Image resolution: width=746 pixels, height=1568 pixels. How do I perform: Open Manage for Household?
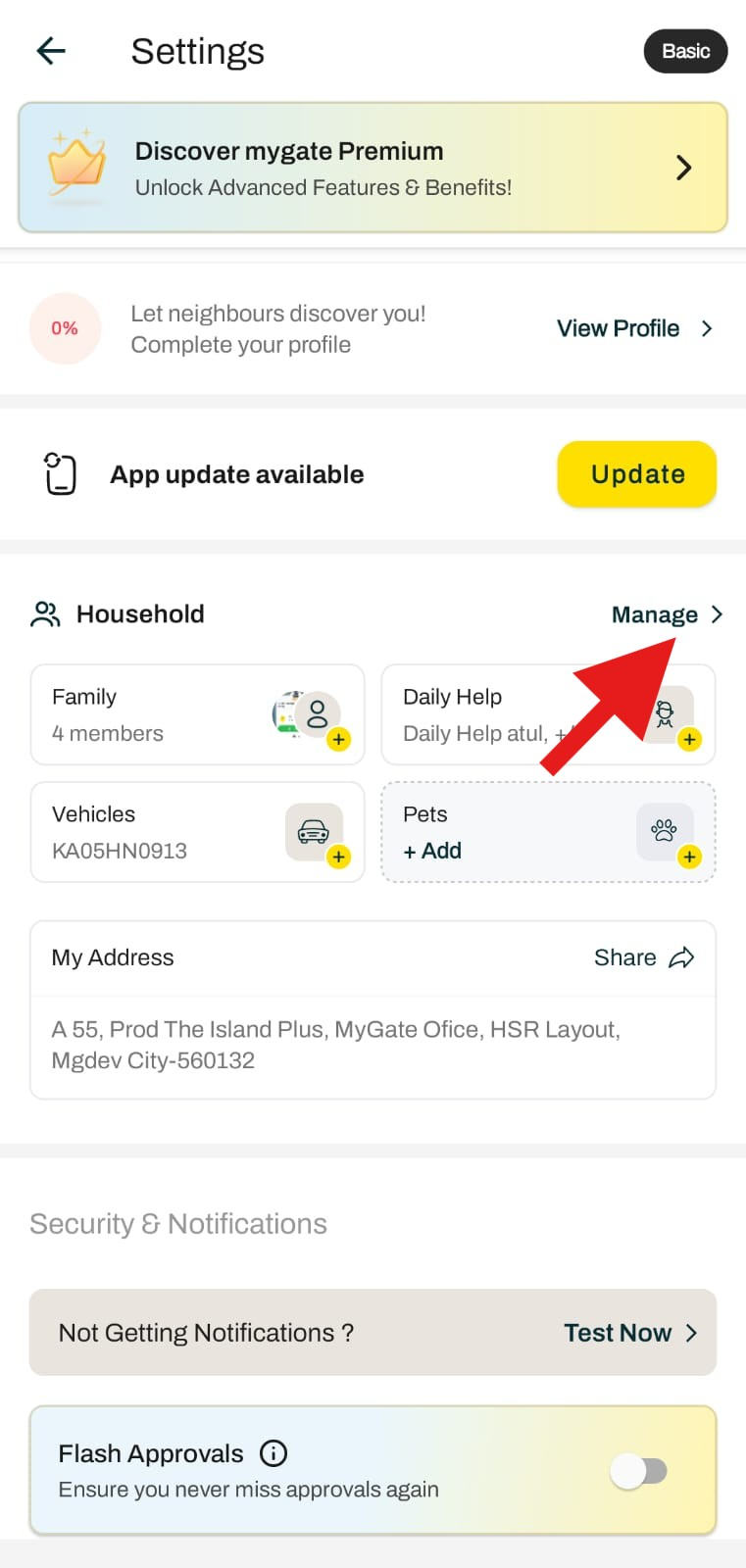tap(666, 614)
